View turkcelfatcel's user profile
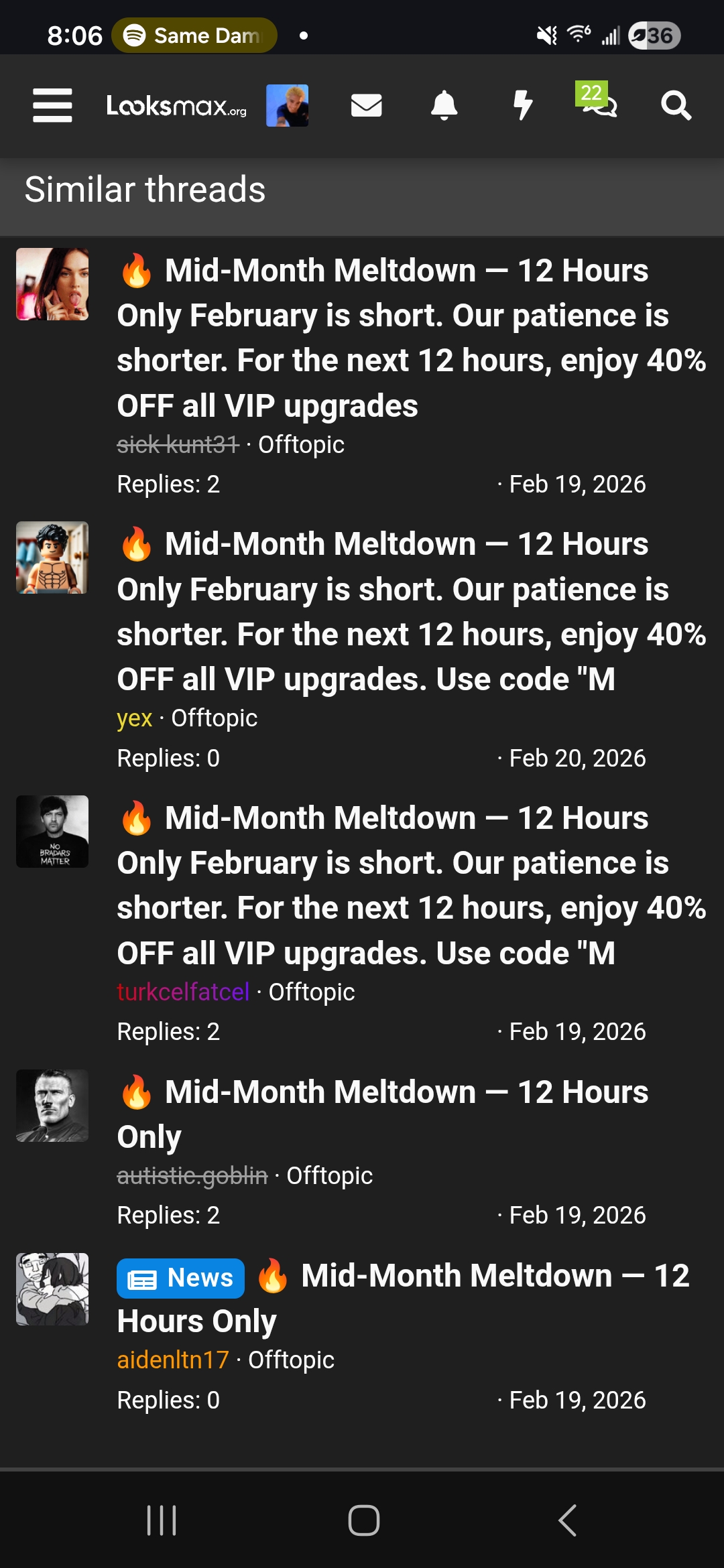Viewport: 724px width, 1568px height. pos(183,992)
